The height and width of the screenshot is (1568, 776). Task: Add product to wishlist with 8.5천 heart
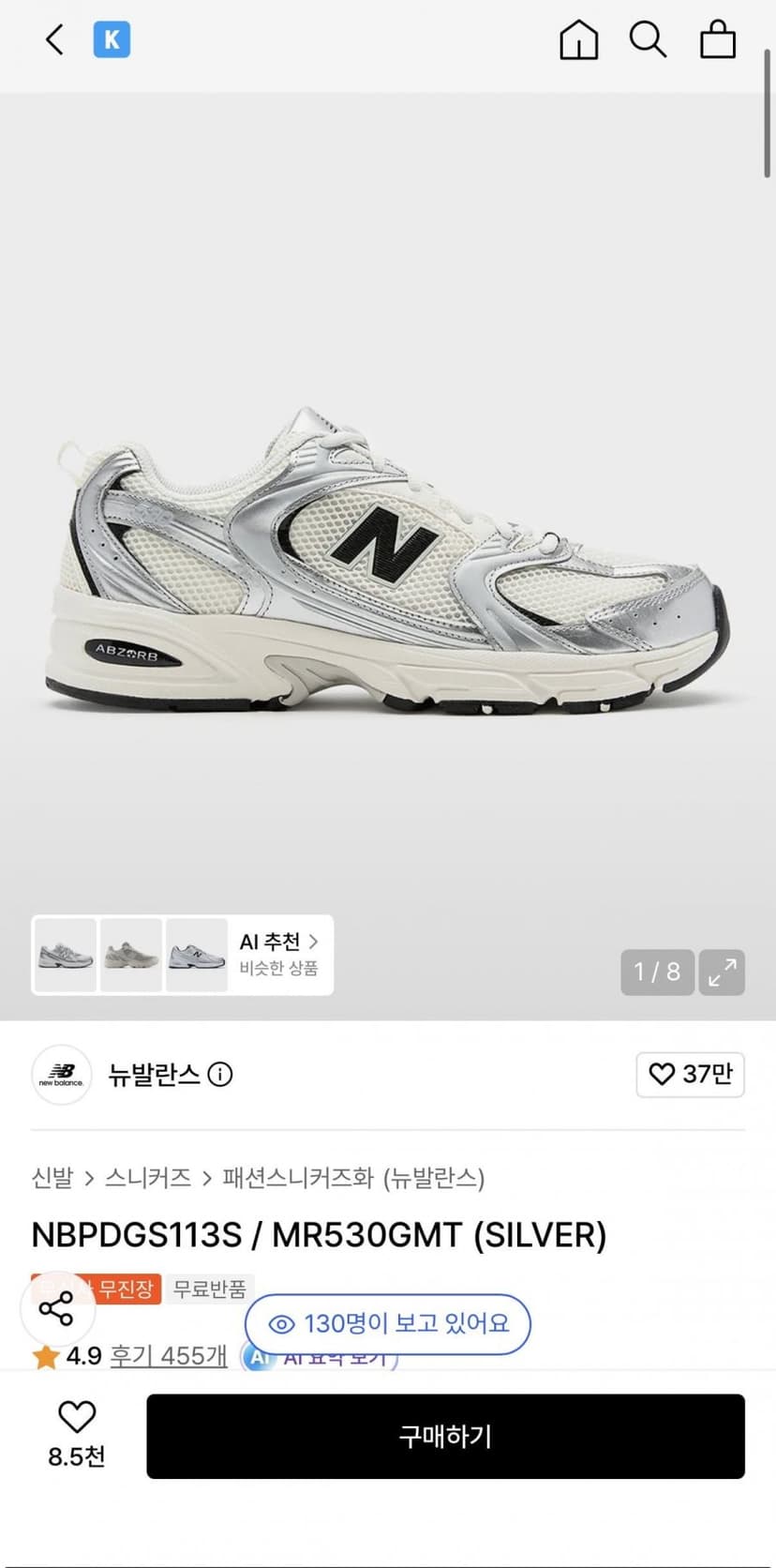point(77,1435)
